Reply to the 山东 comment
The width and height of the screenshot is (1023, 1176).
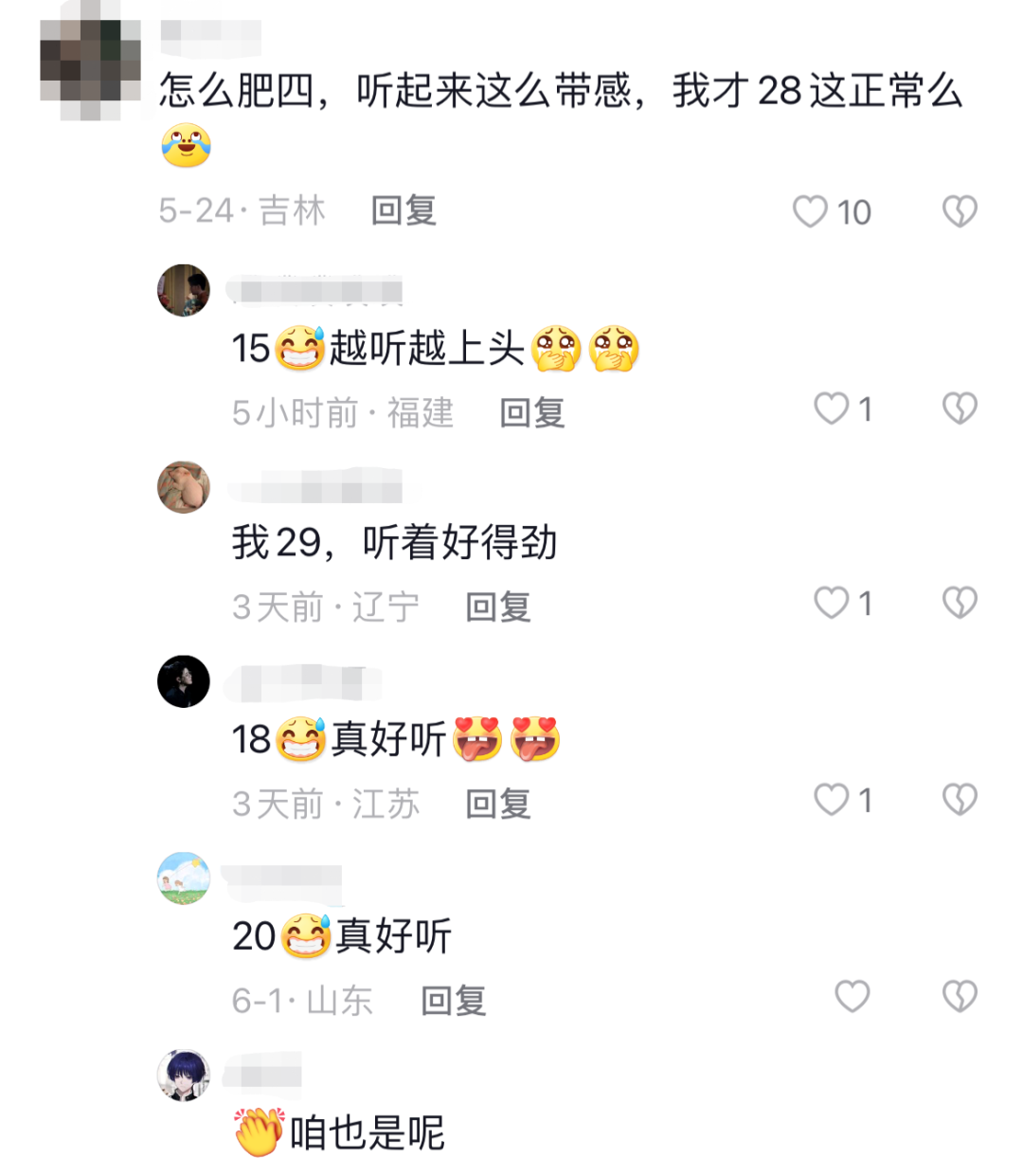(454, 1000)
